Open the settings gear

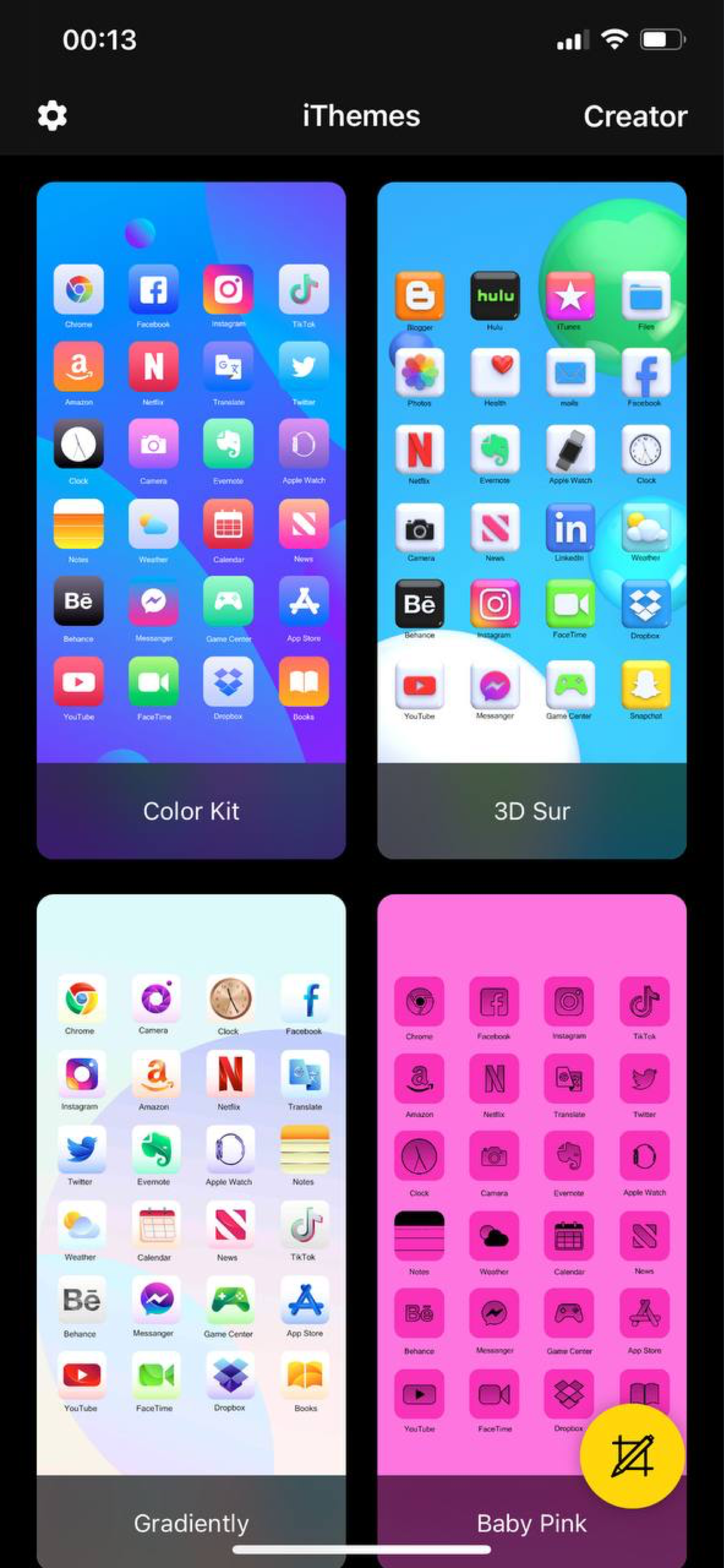tap(52, 114)
